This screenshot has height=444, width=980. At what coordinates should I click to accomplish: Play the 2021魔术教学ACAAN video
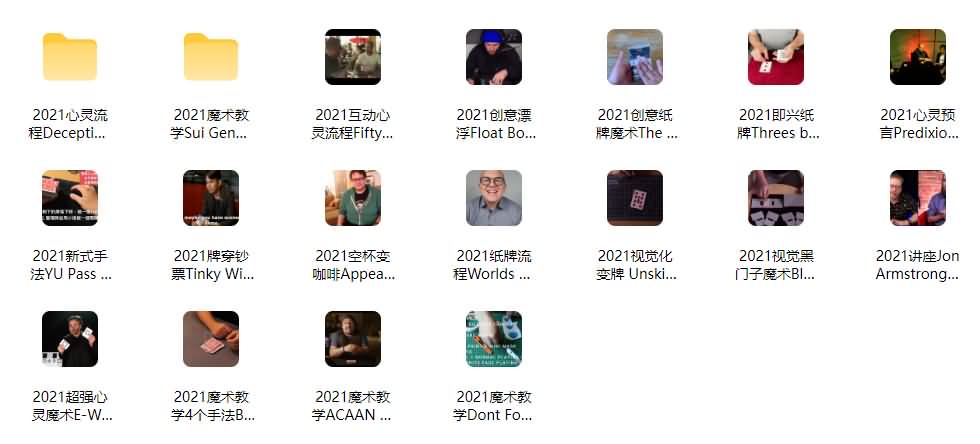click(352, 339)
